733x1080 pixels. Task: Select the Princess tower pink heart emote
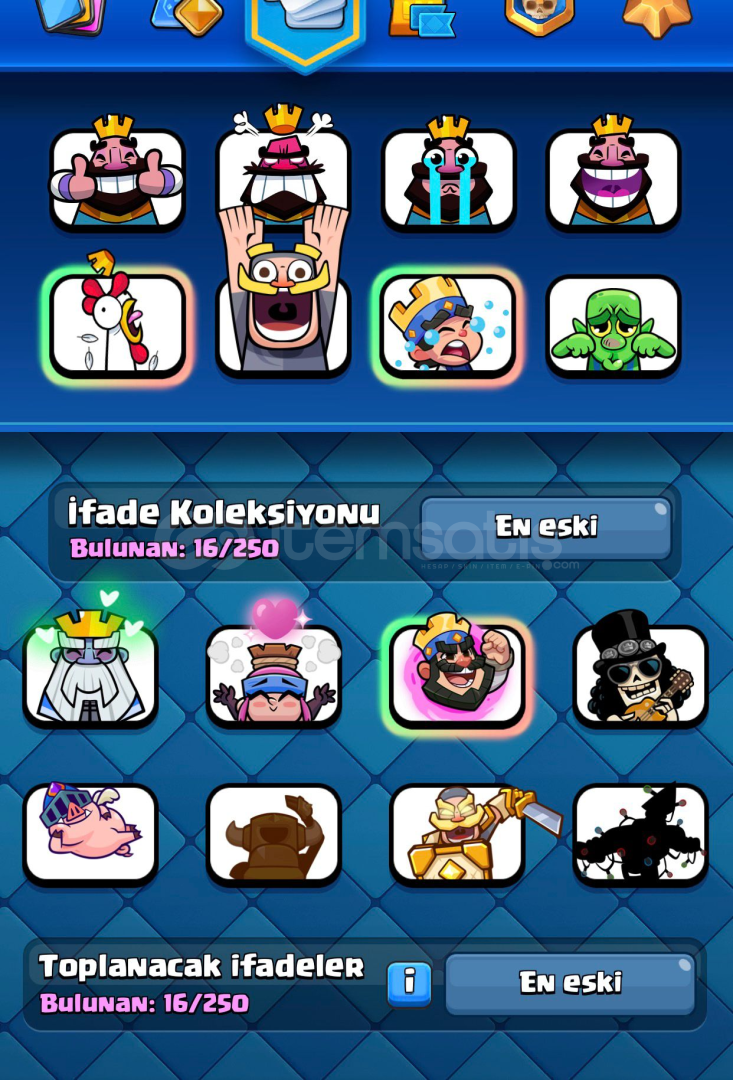(x=274, y=673)
